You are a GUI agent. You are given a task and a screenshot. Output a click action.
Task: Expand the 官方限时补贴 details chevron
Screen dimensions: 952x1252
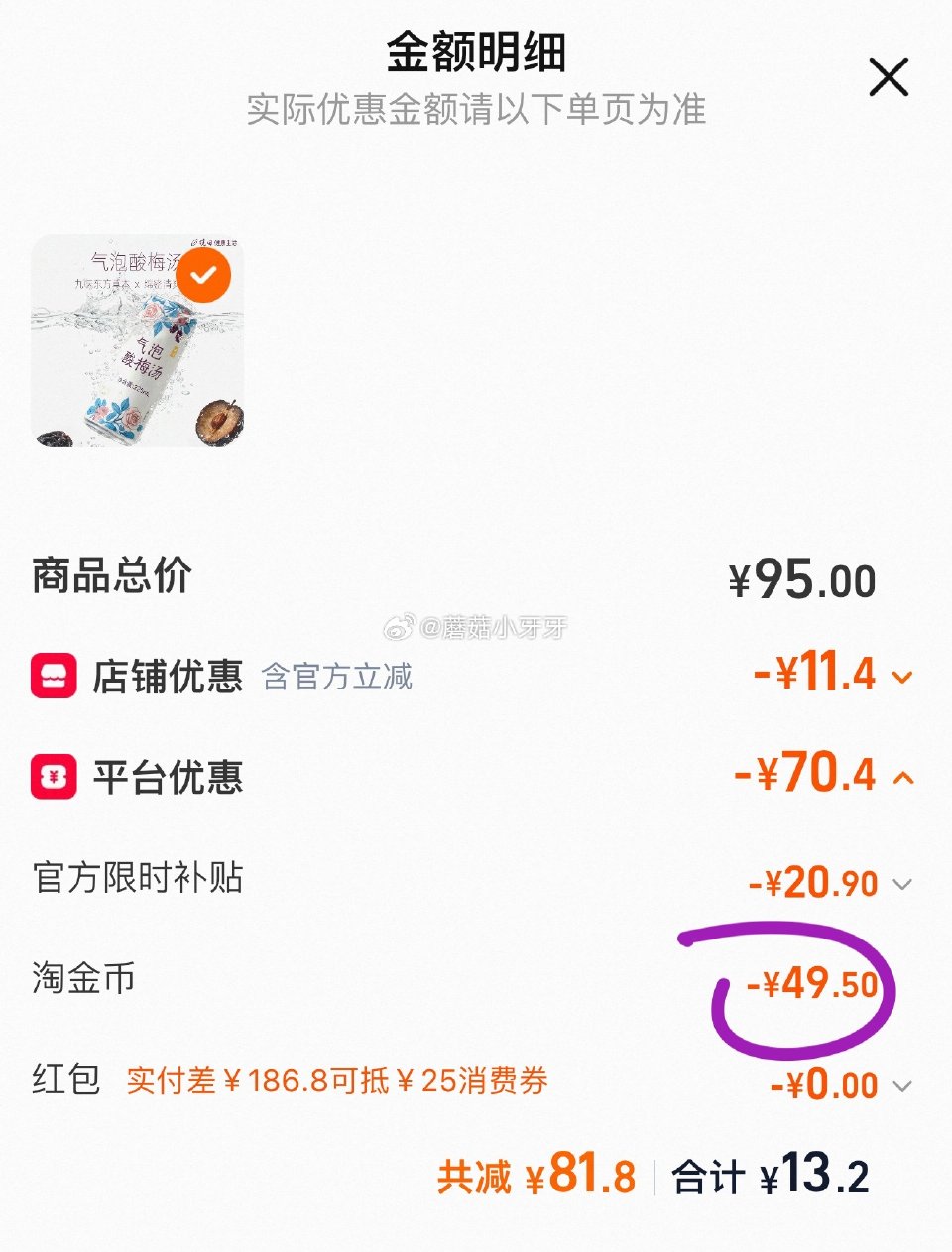[902, 881]
